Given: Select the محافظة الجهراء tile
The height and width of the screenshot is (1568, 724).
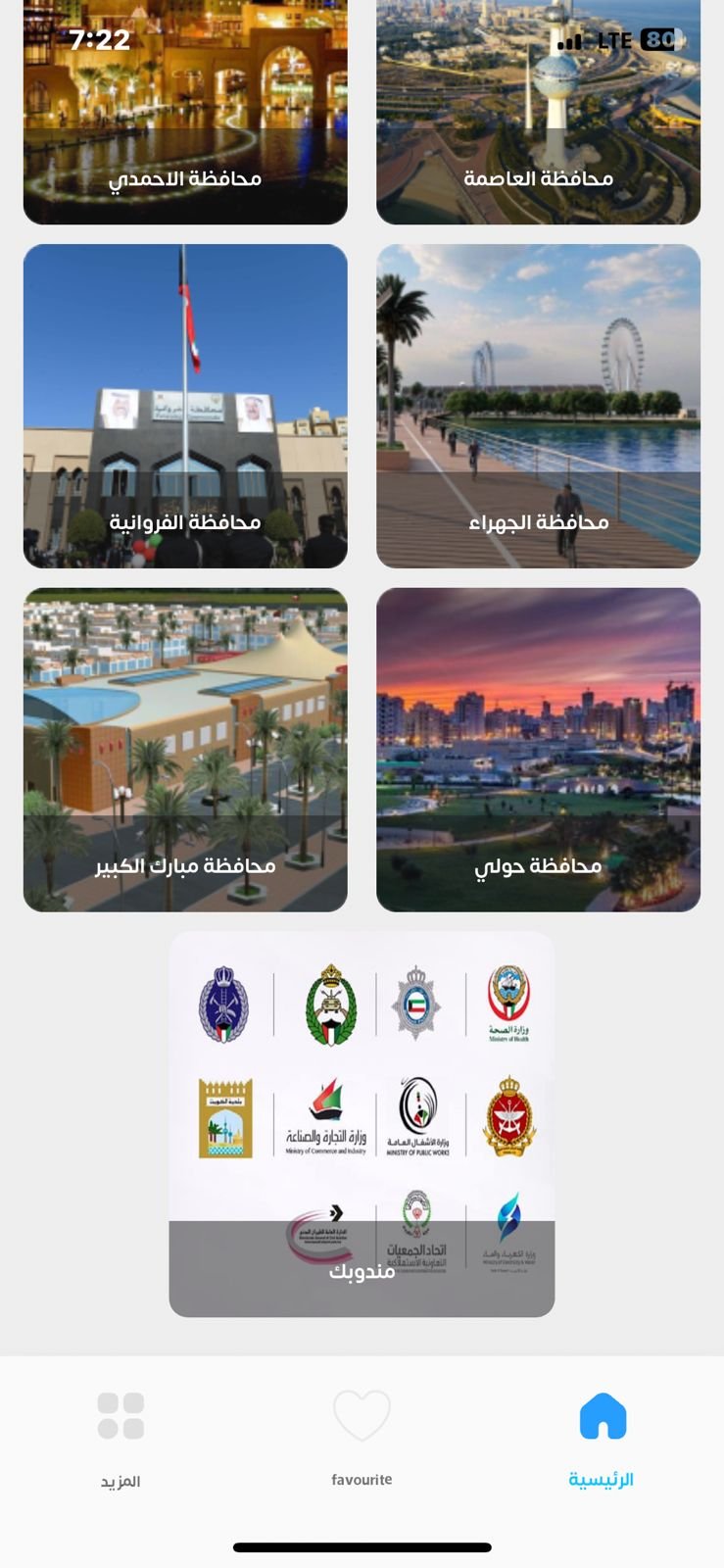Looking at the screenshot, I should (x=538, y=406).
